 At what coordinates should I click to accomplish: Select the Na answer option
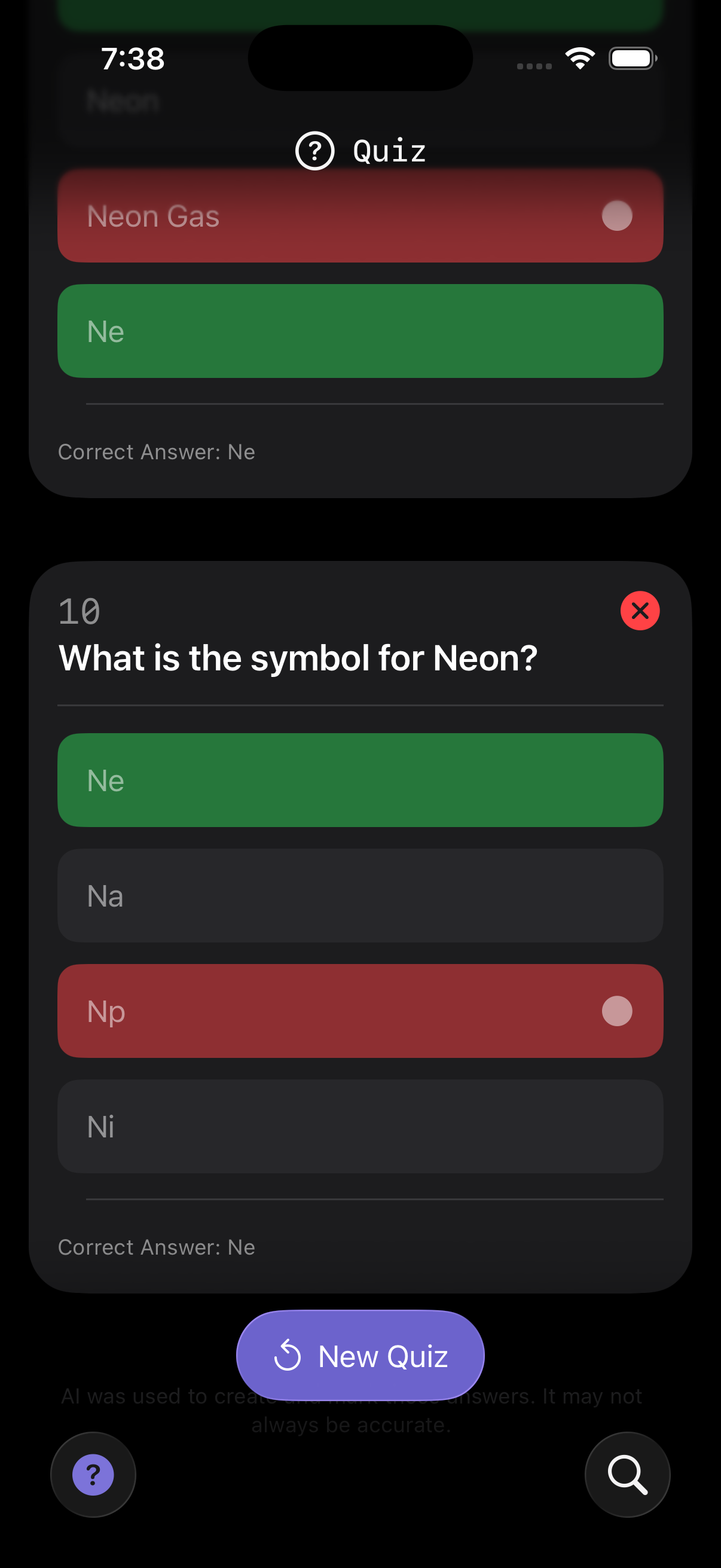tap(360, 895)
